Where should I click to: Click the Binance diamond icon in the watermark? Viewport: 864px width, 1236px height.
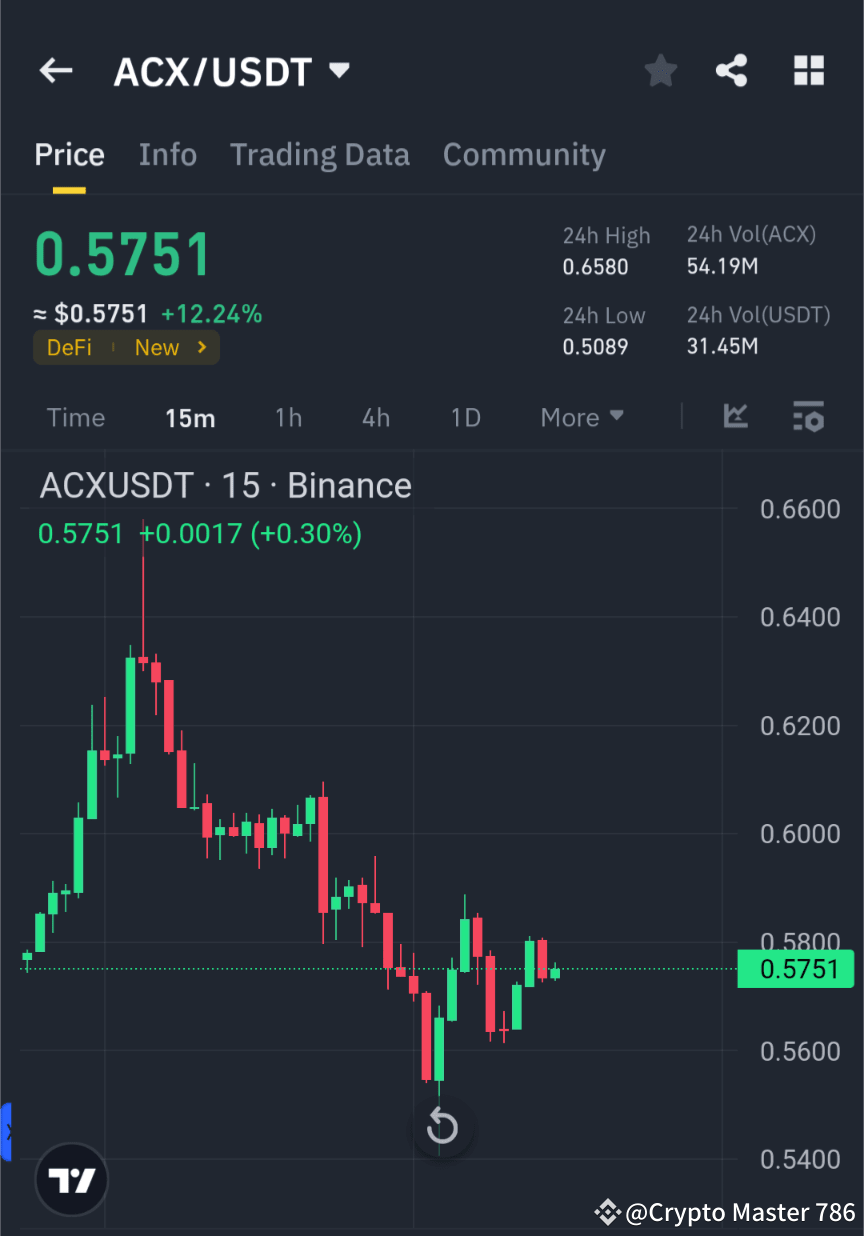click(607, 1212)
